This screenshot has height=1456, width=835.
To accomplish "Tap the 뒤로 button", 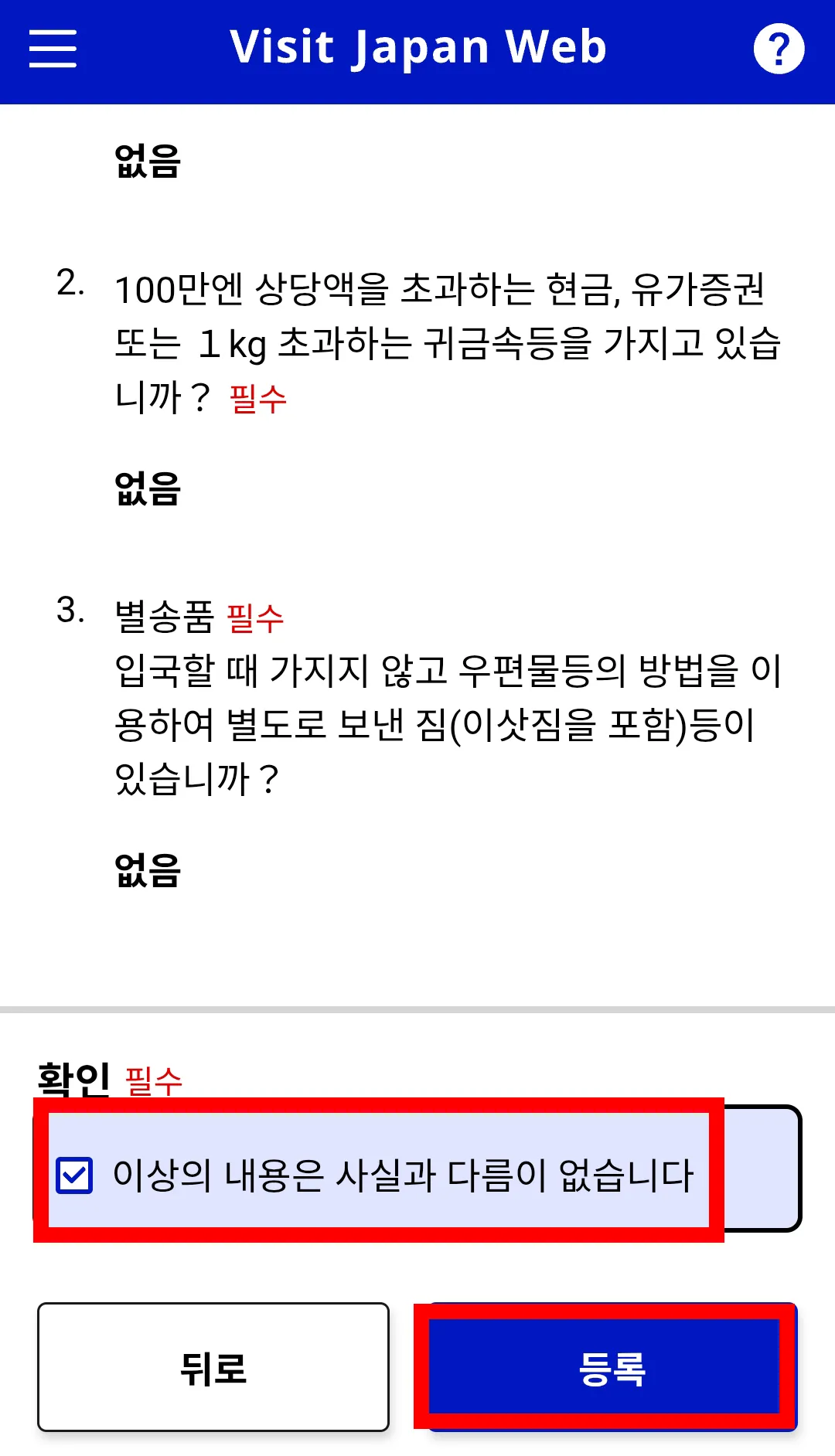I will 213,1367.
